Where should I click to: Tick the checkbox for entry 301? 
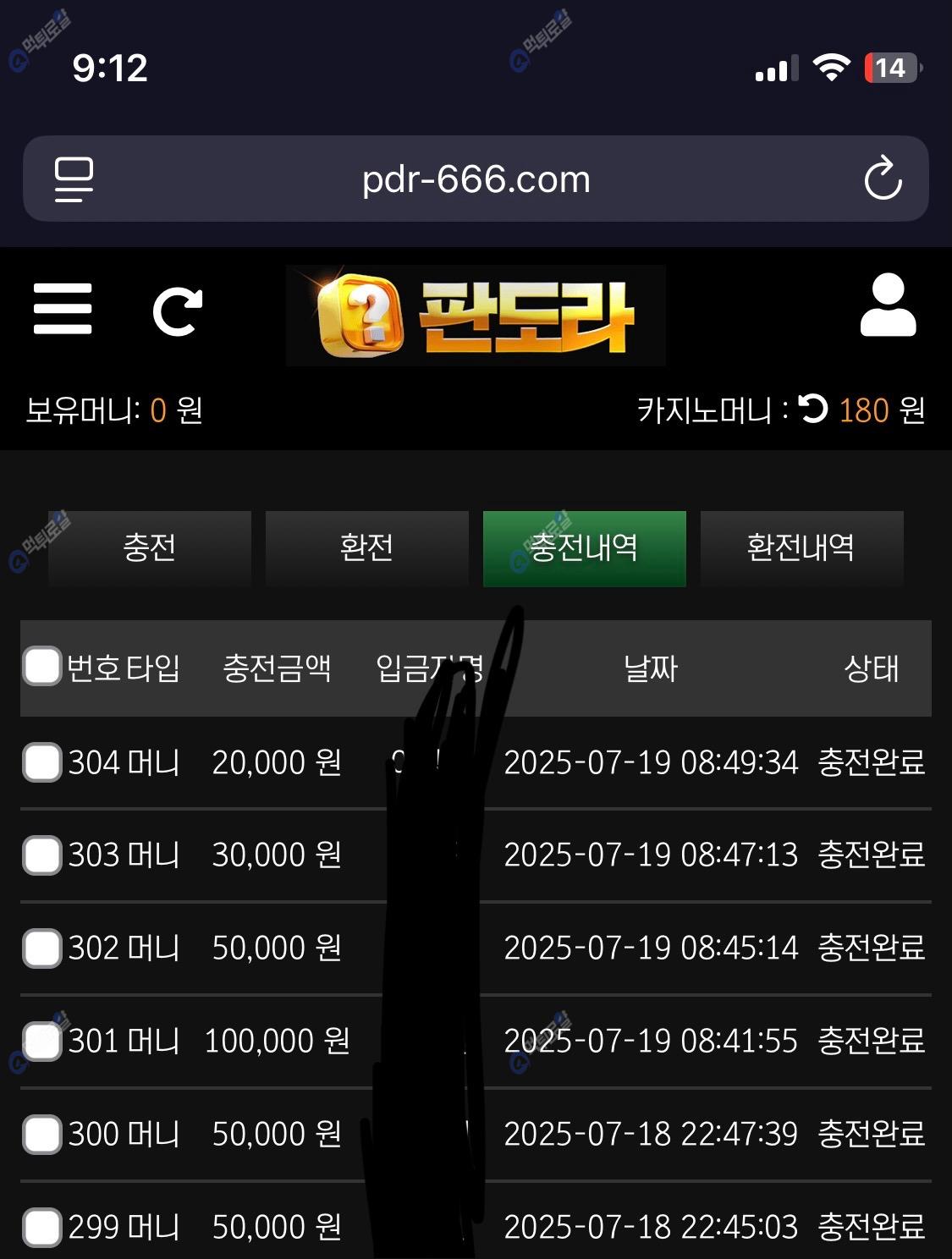pos(42,1041)
